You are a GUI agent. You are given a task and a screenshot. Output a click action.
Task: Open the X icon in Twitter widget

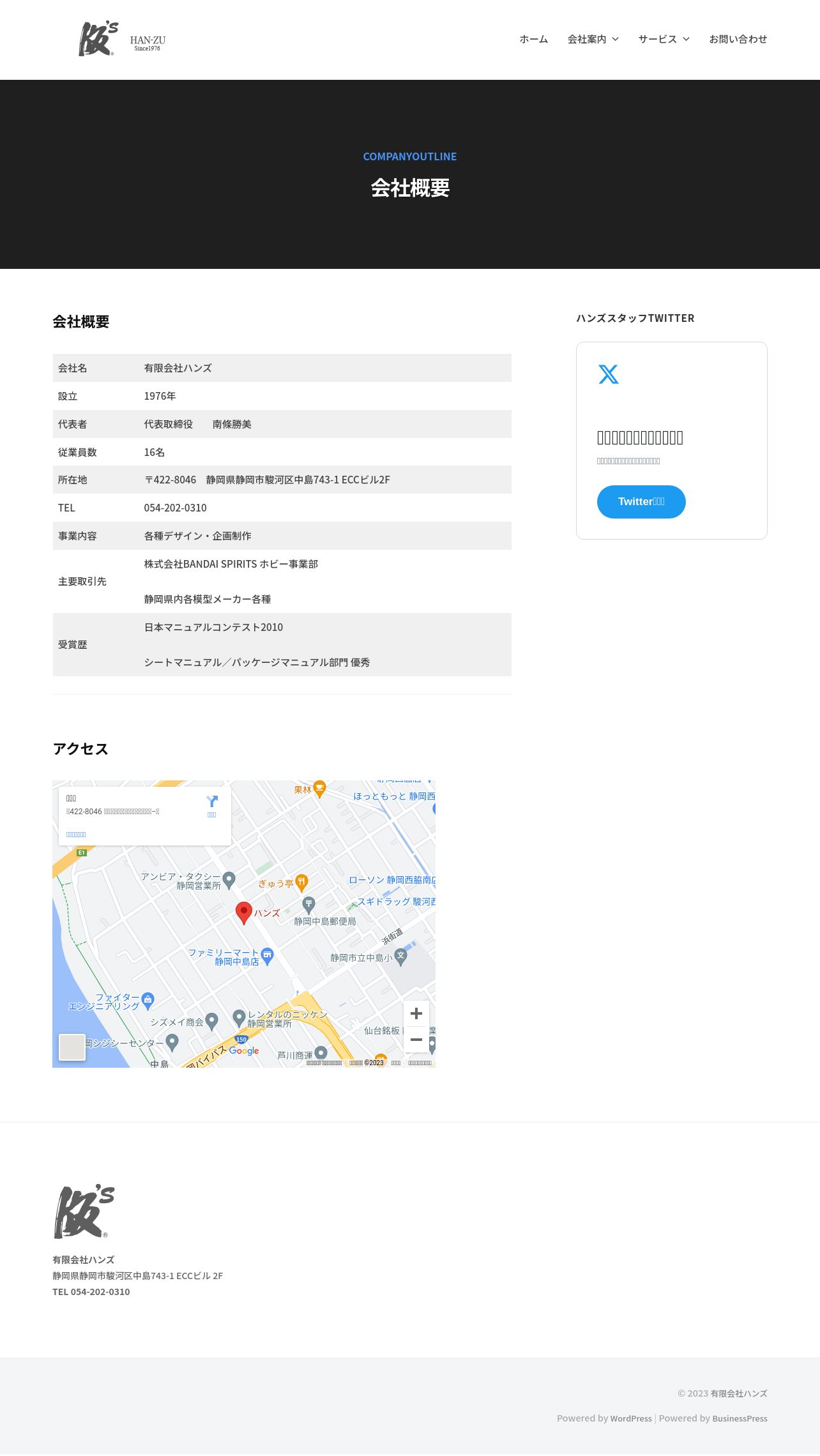[608, 374]
